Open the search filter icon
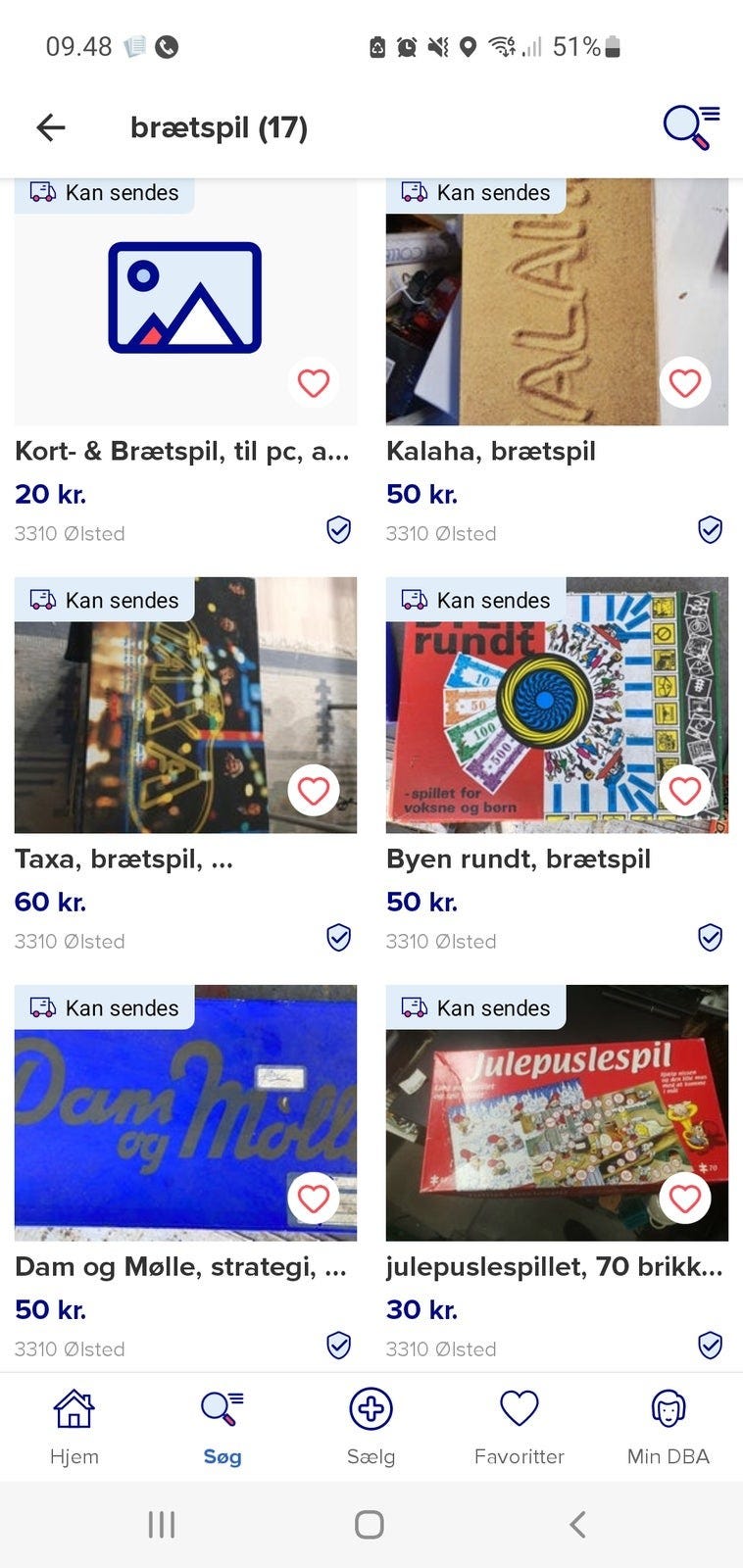Image resolution: width=743 pixels, height=1568 pixels. coord(691,127)
